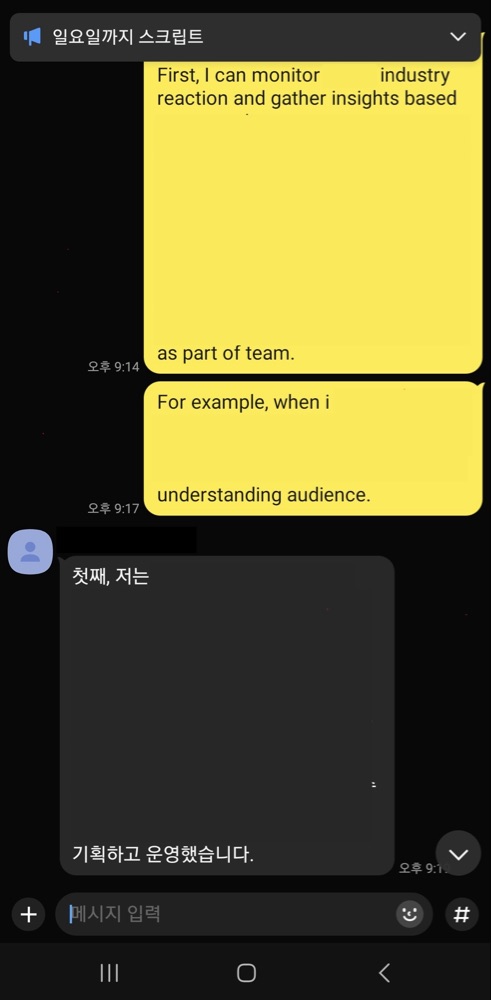Open the emoticon picker

(x=409, y=914)
